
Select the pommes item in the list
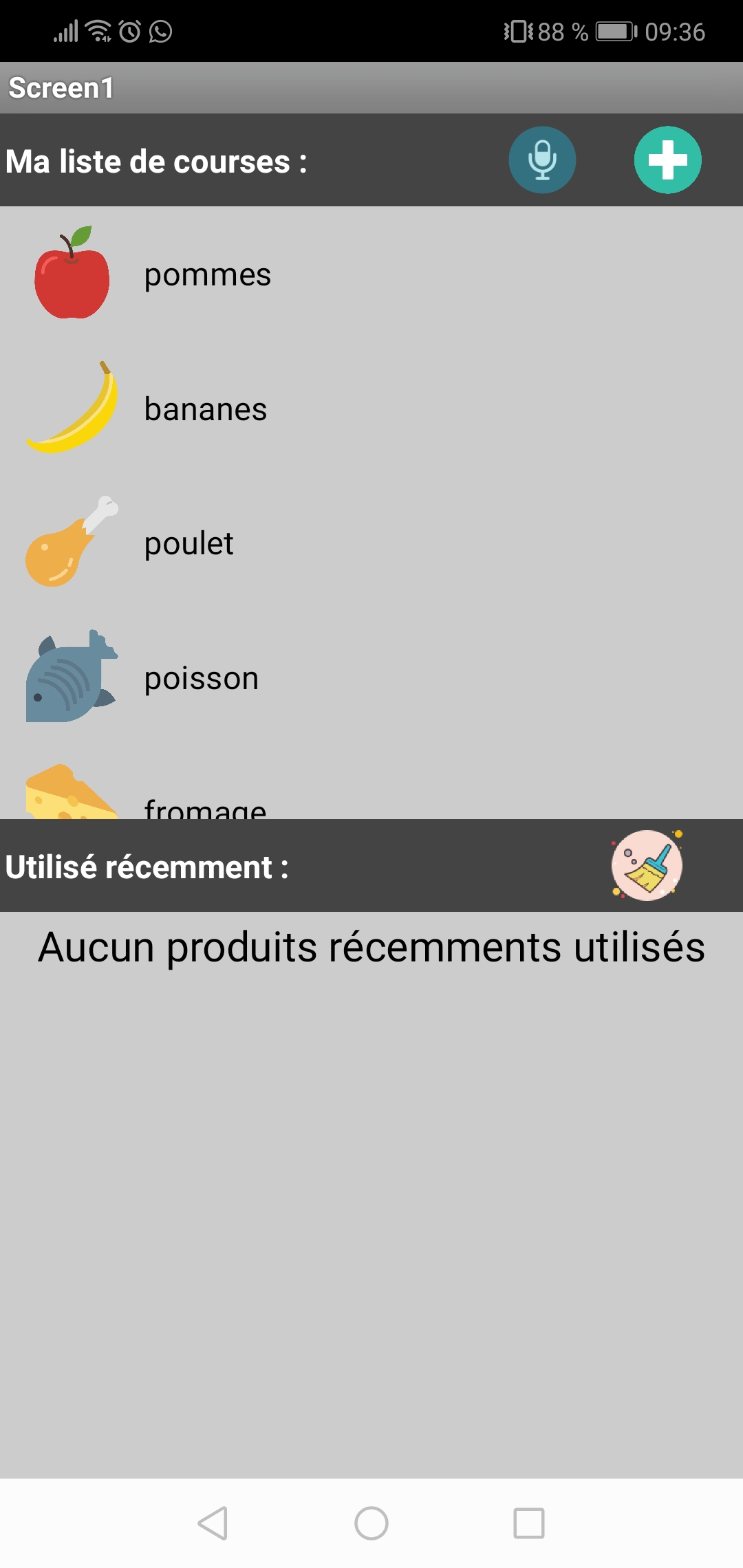[371, 274]
